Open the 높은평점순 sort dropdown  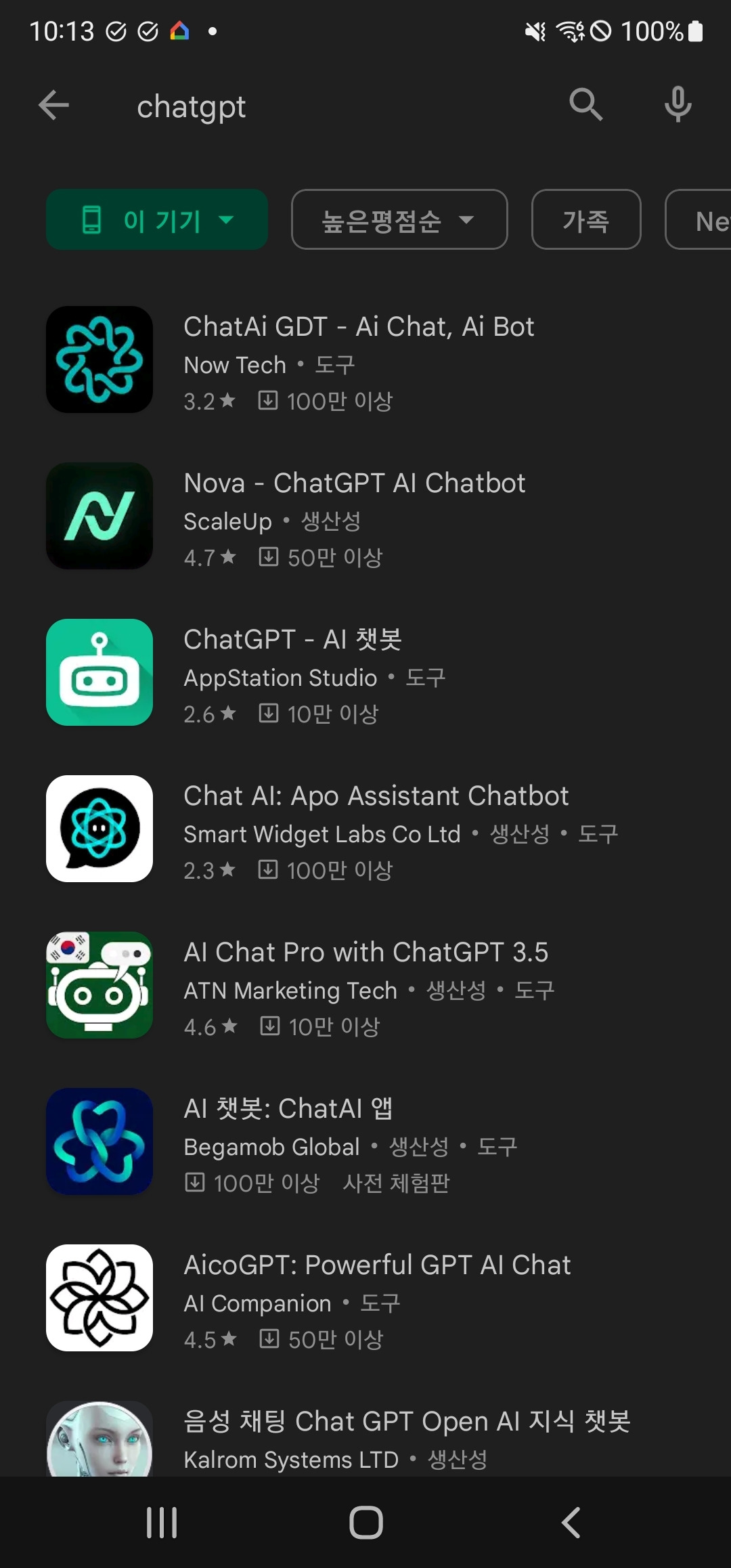[x=399, y=219]
